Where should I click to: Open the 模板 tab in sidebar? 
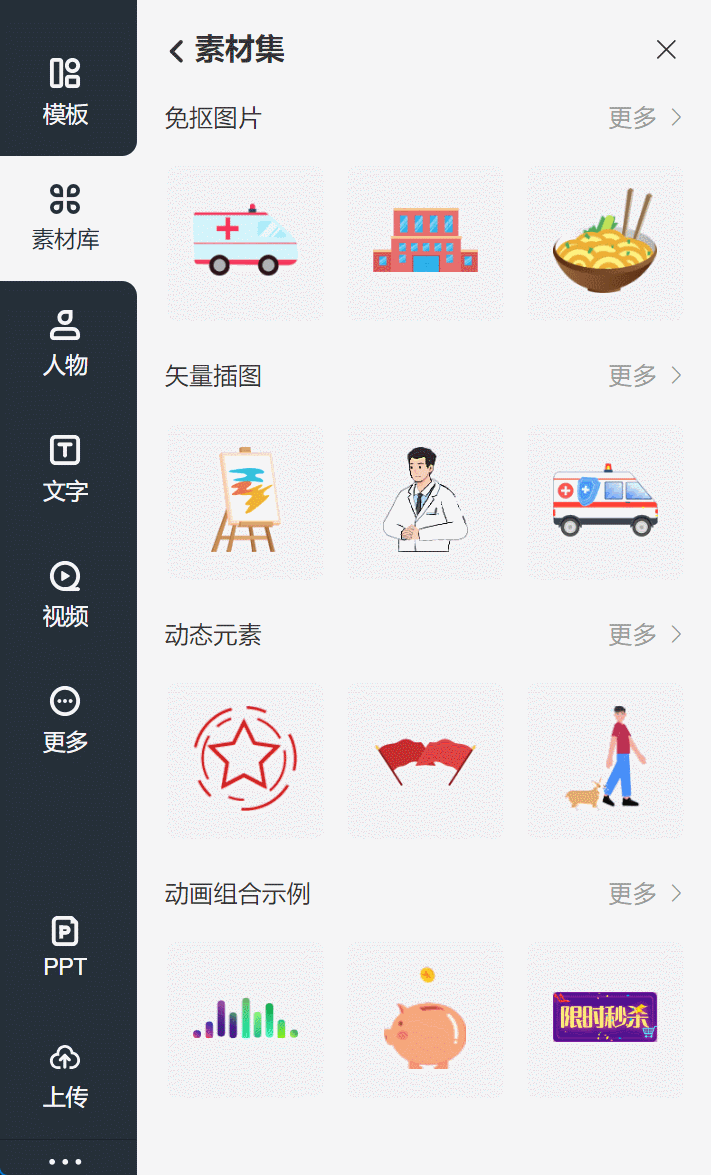[x=66, y=91]
